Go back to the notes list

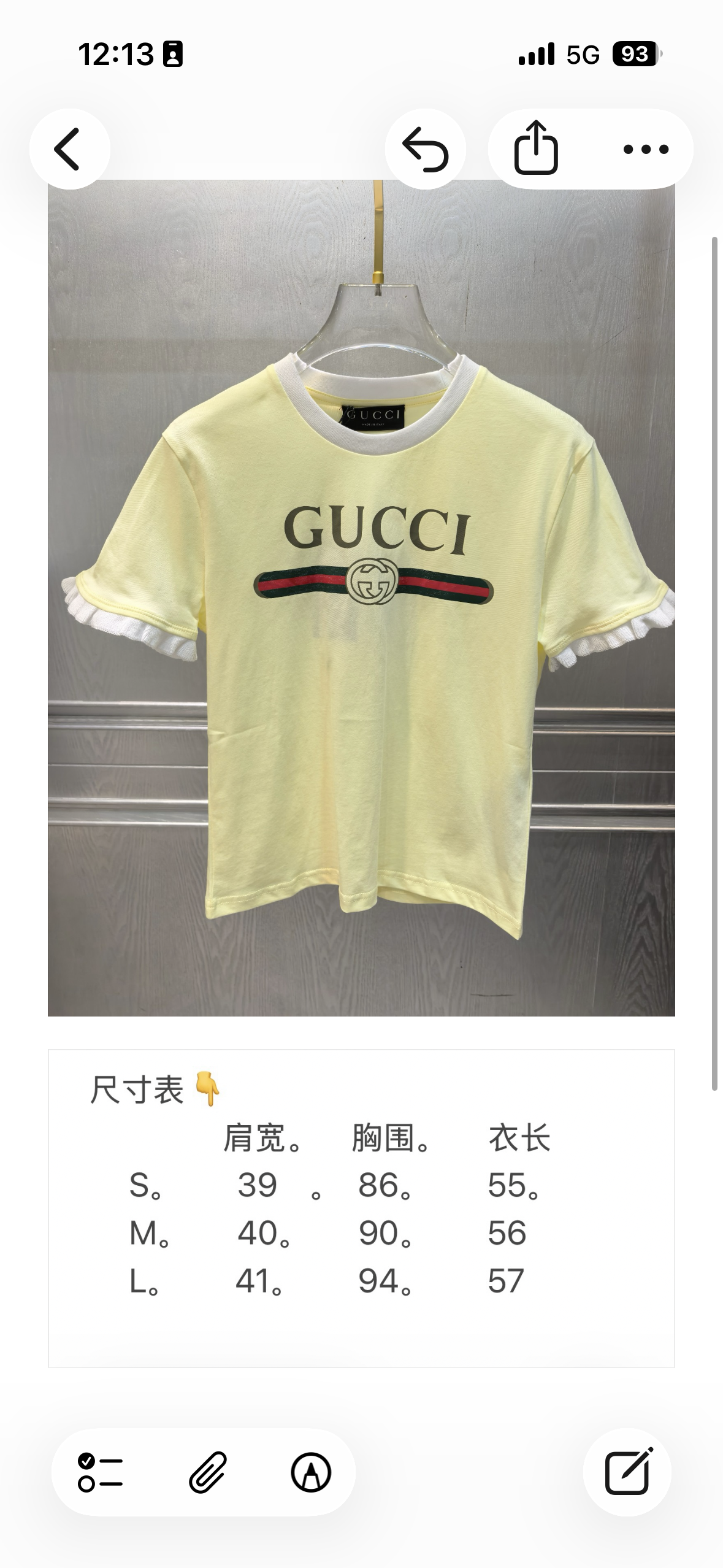pyautogui.click(x=69, y=148)
